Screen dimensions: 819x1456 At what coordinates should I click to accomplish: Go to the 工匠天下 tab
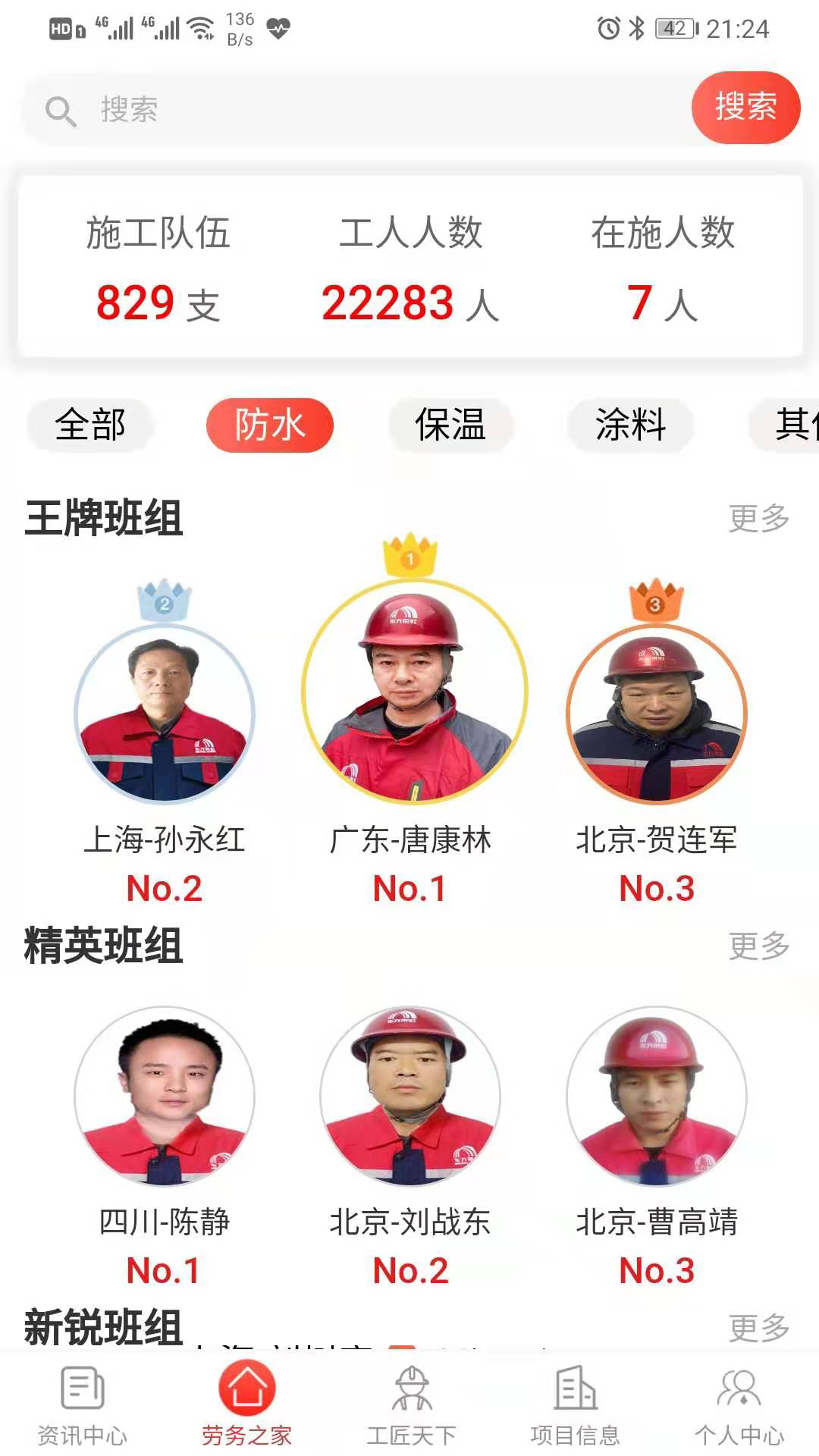click(411, 1404)
